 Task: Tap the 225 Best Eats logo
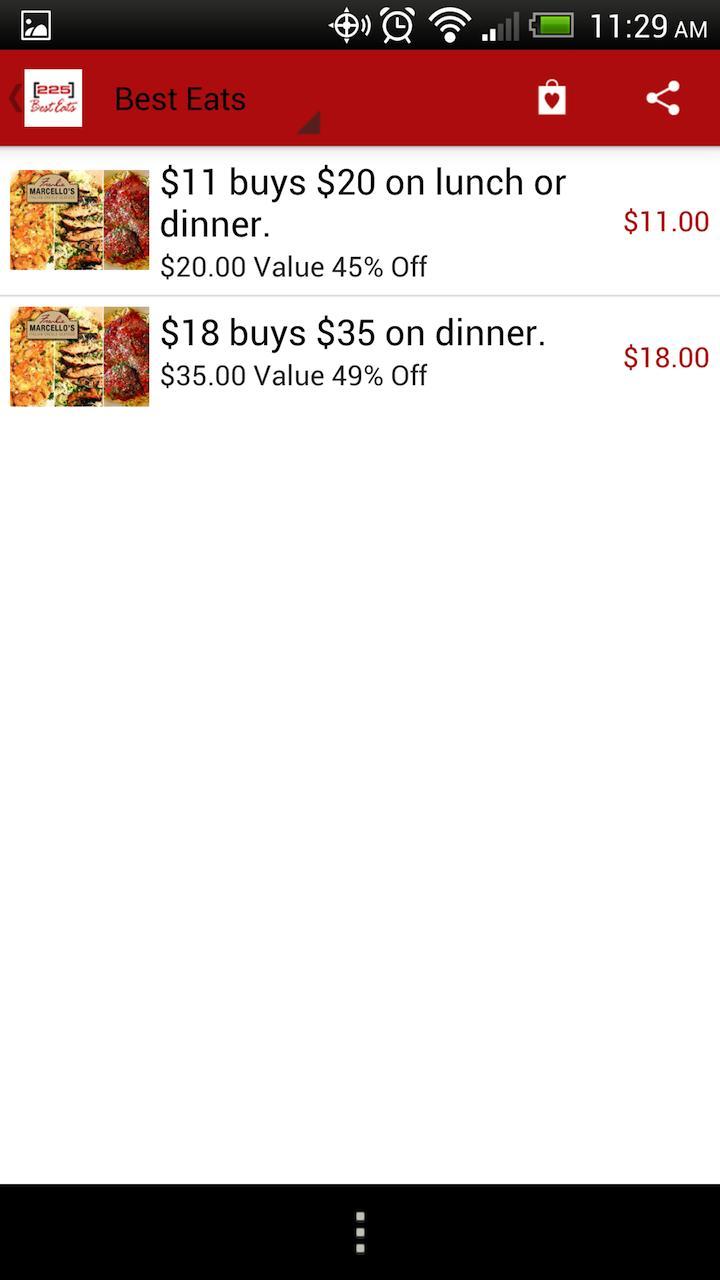point(52,97)
